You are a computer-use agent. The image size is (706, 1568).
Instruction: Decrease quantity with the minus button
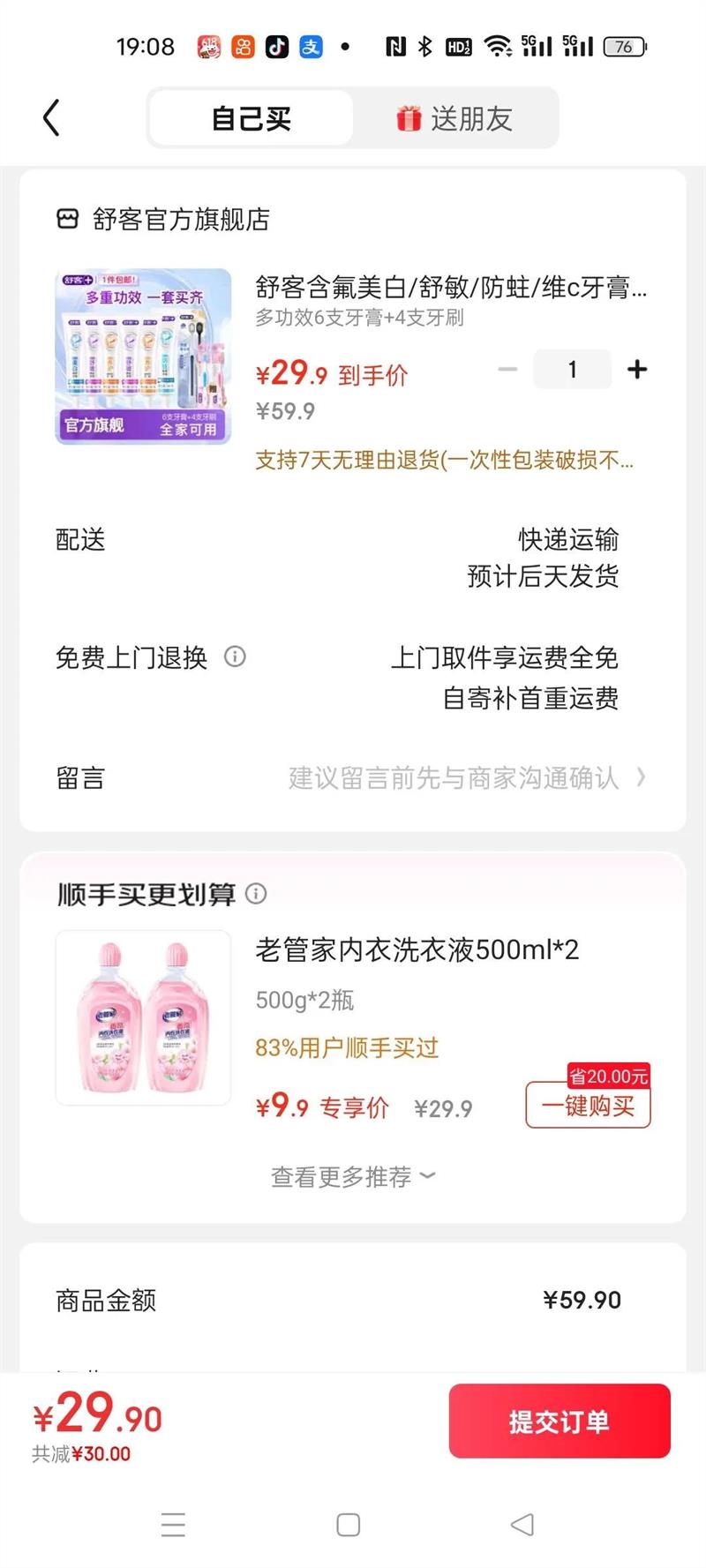pos(507,370)
